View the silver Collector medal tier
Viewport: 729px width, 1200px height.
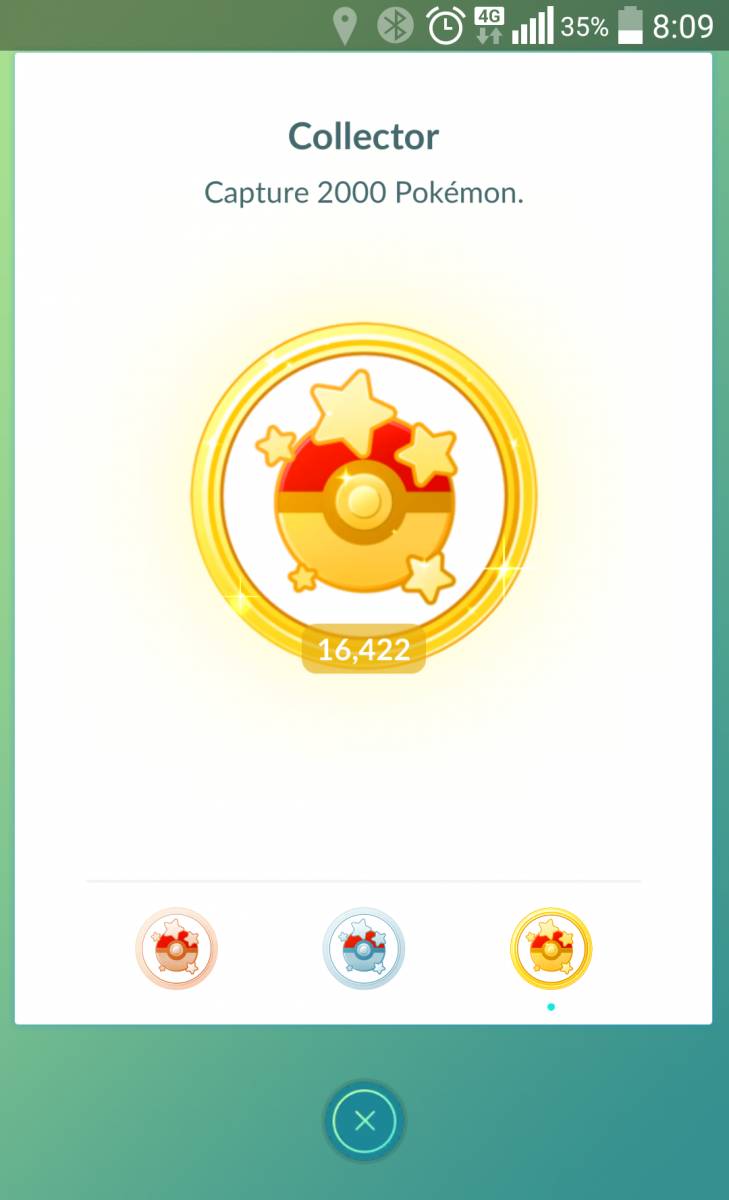pyautogui.click(x=363, y=948)
